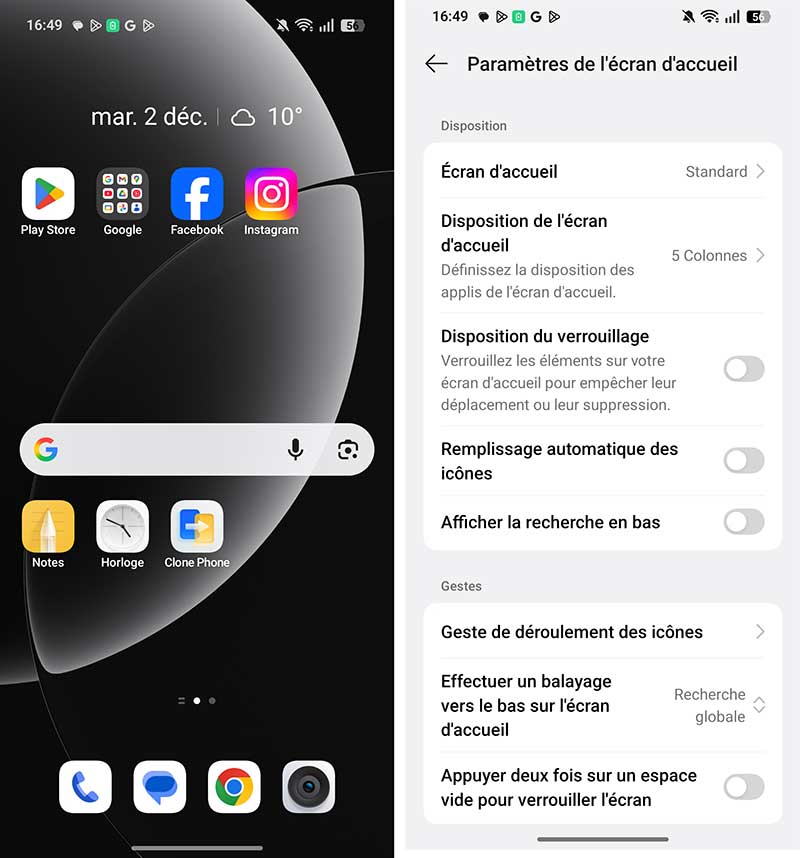Open Google Lens from the search bar
800x858 pixels.
[x=347, y=450]
